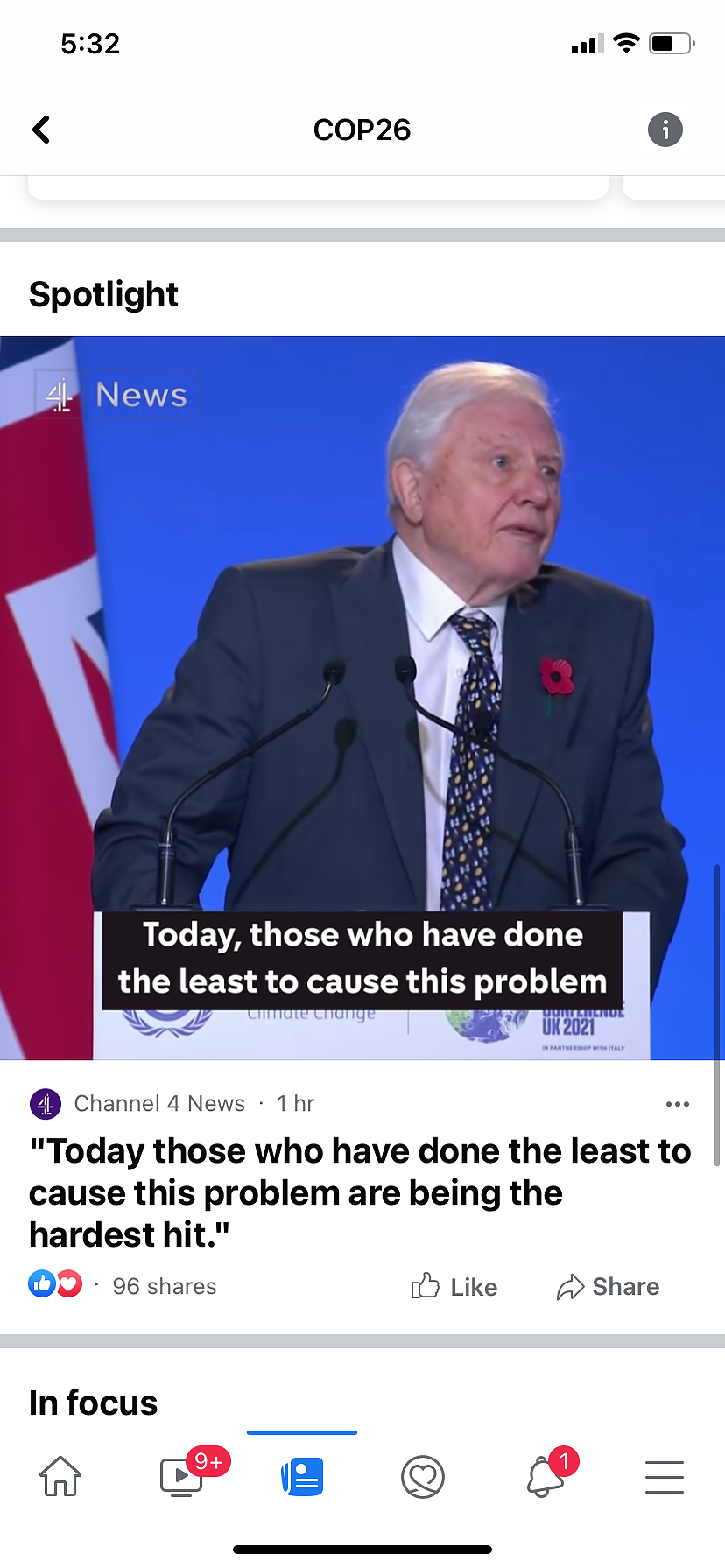Open the COP26 info icon
Image resolution: width=725 pixels, height=1568 pixels.
click(665, 130)
